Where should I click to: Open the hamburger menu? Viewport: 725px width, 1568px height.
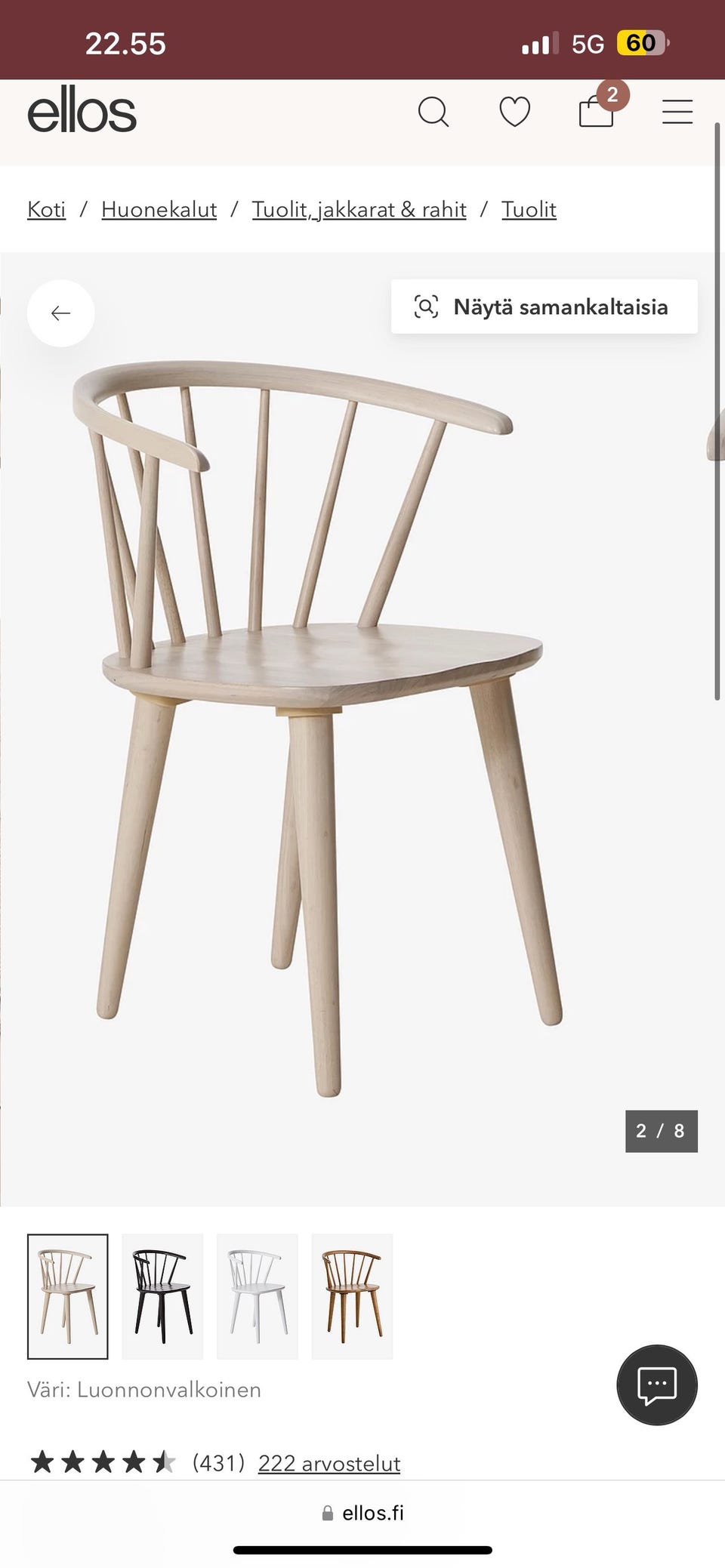click(677, 112)
